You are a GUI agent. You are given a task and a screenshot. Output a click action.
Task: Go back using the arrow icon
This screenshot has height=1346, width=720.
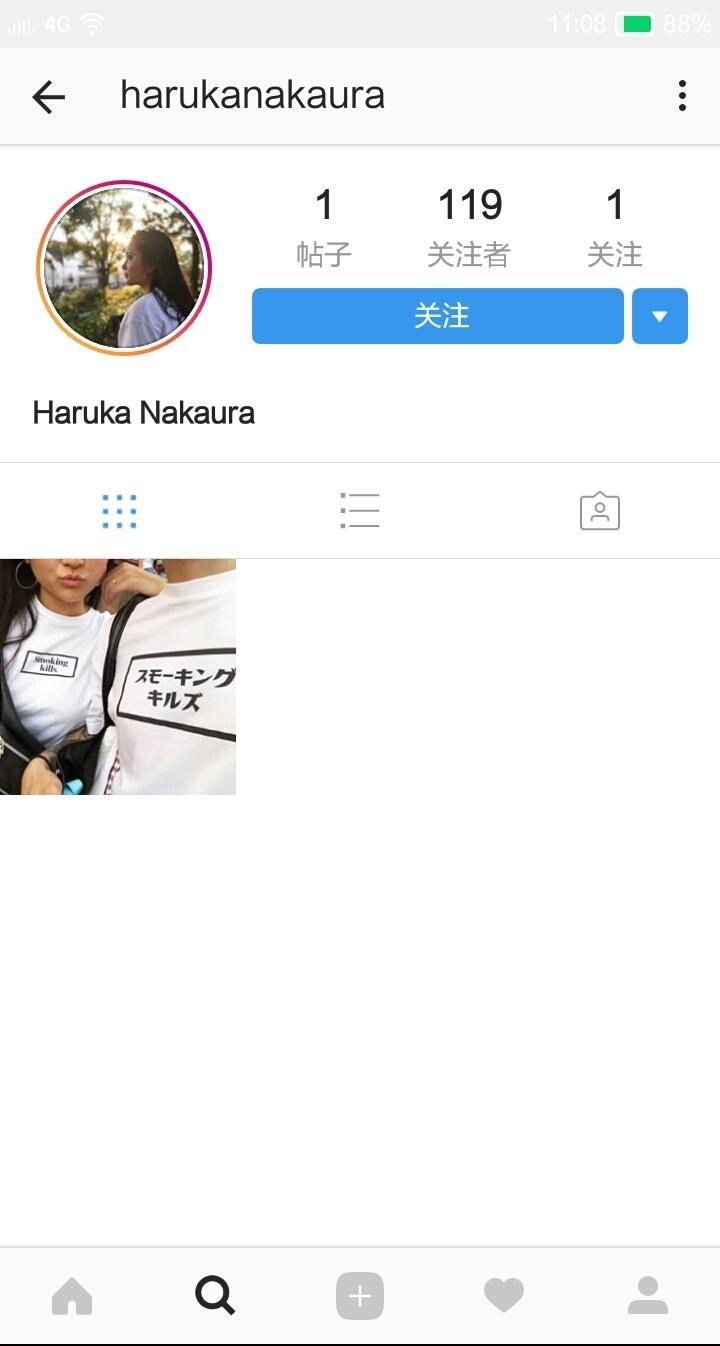(x=48, y=97)
